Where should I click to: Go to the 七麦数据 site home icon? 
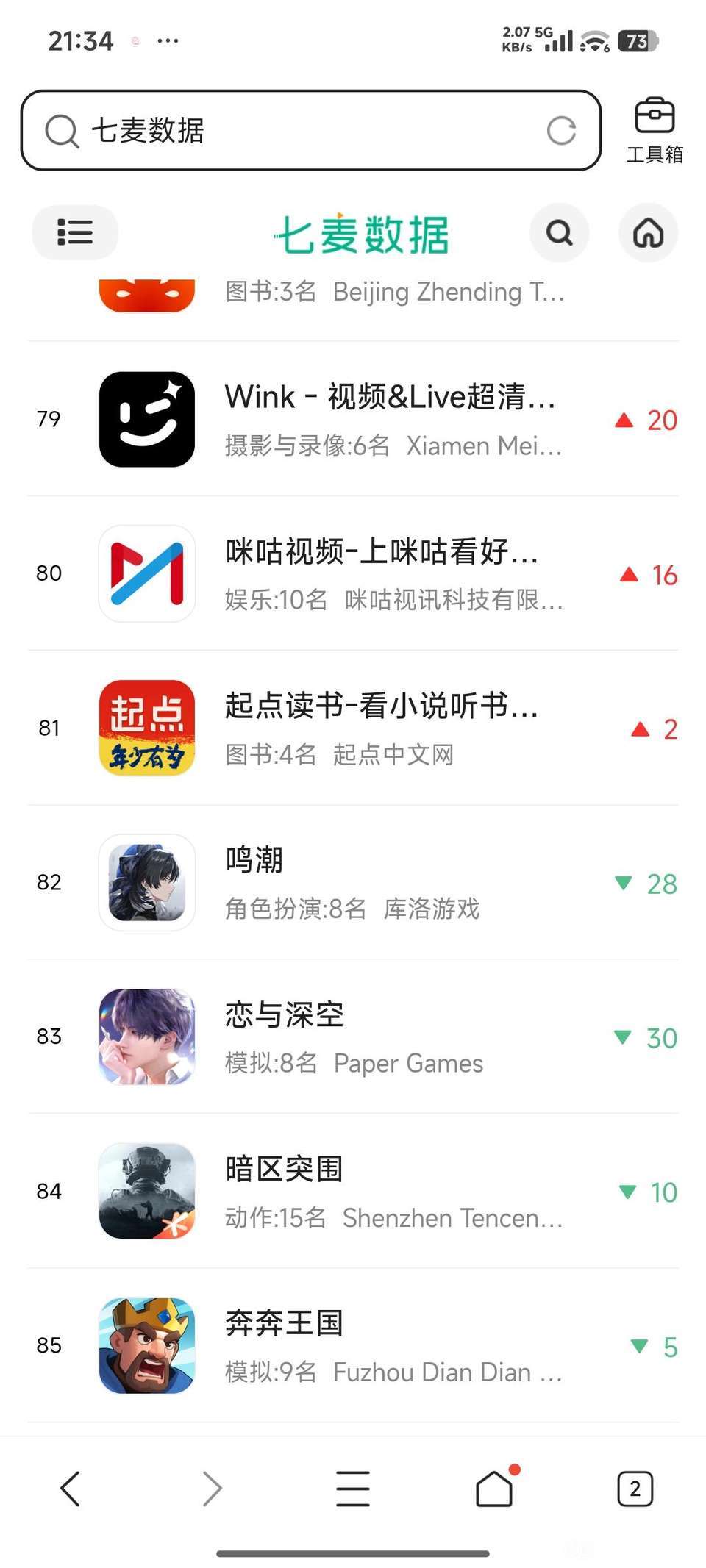pyautogui.click(x=648, y=233)
